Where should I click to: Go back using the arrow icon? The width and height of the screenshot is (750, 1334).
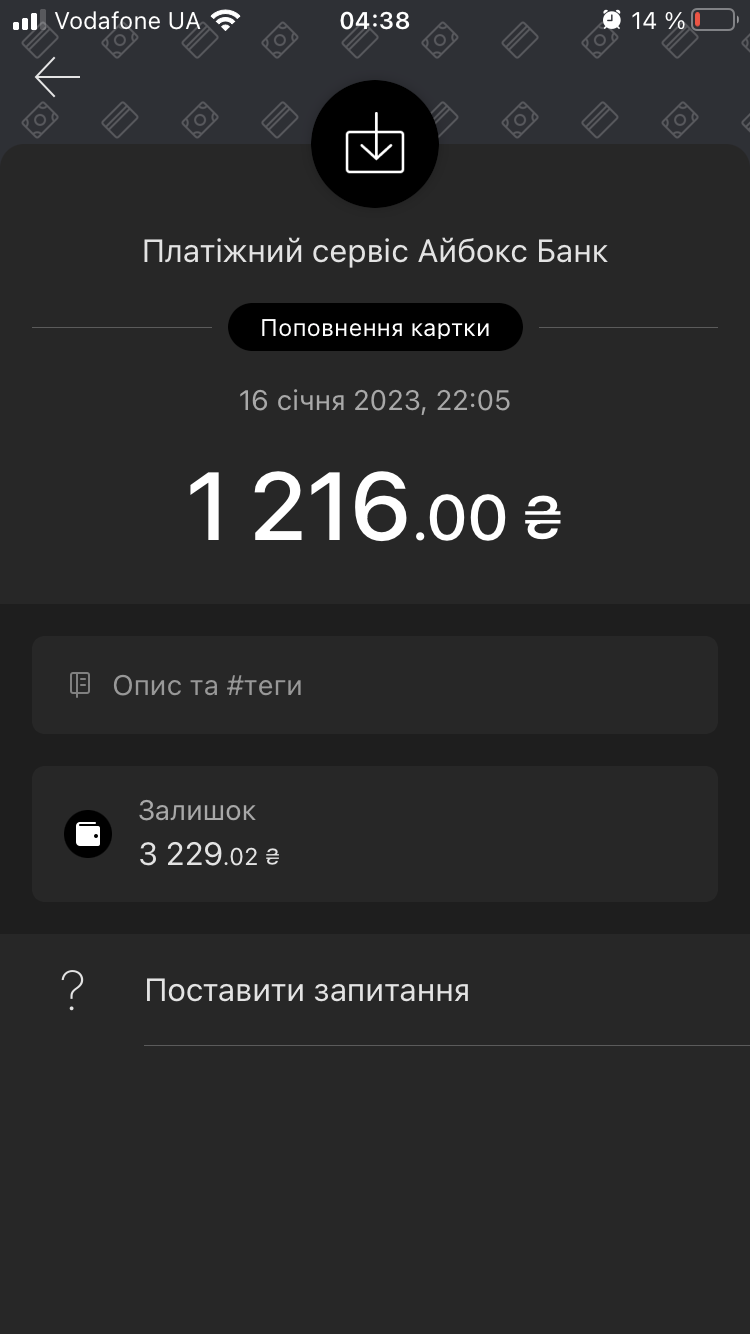(57, 77)
